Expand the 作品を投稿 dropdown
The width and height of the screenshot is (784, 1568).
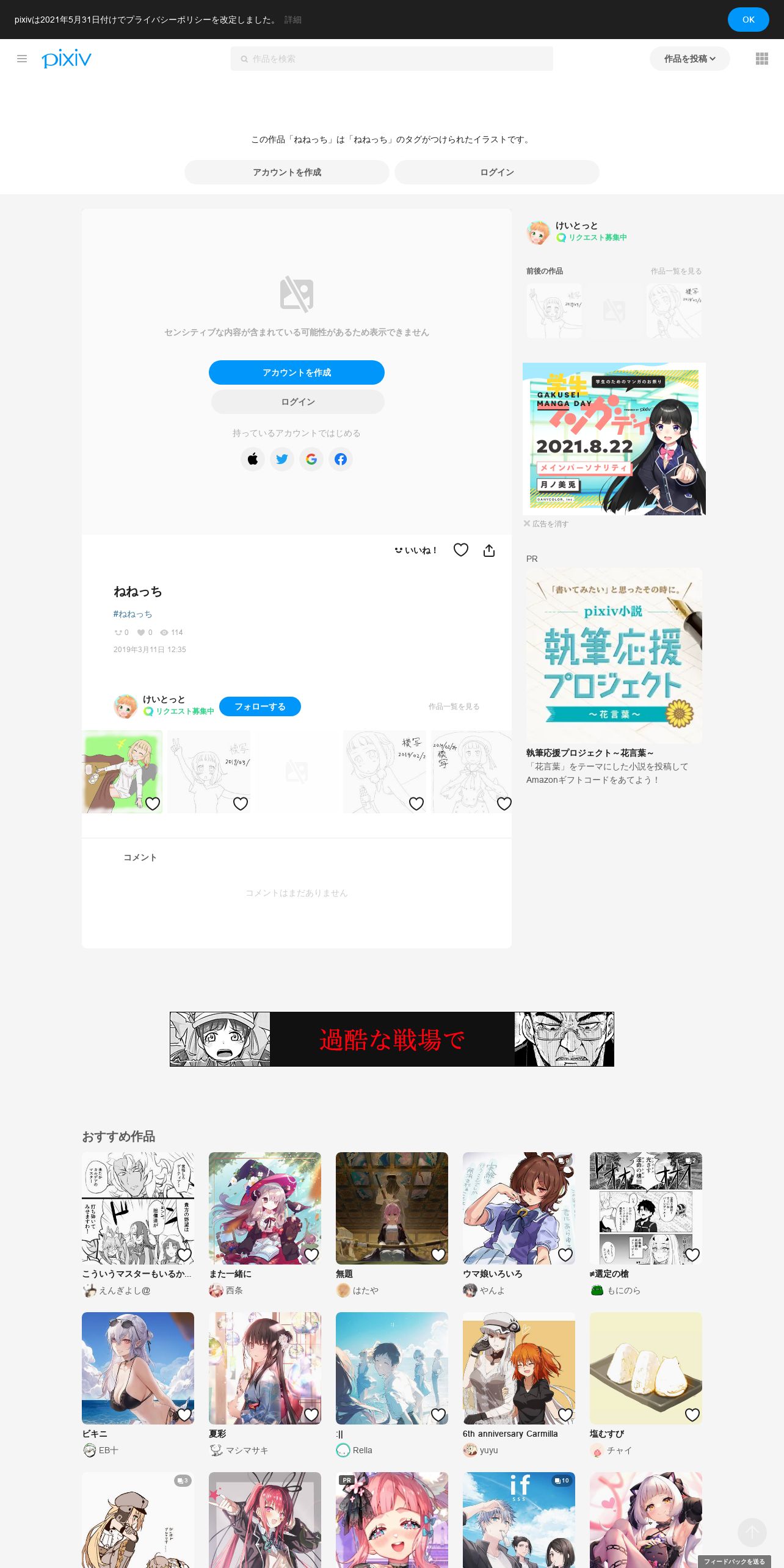(x=689, y=59)
